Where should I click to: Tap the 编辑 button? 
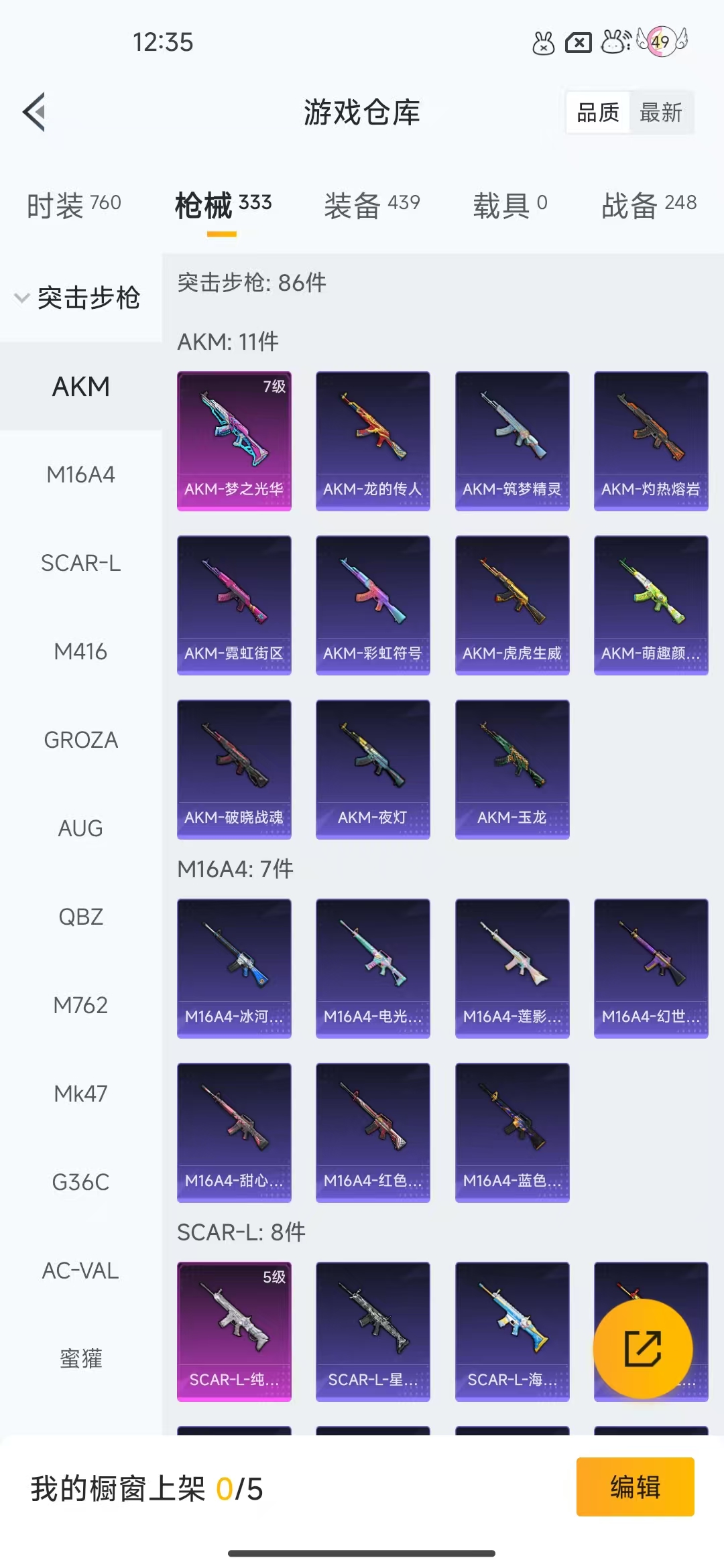pyautogui.click(x=635, y=1487)
